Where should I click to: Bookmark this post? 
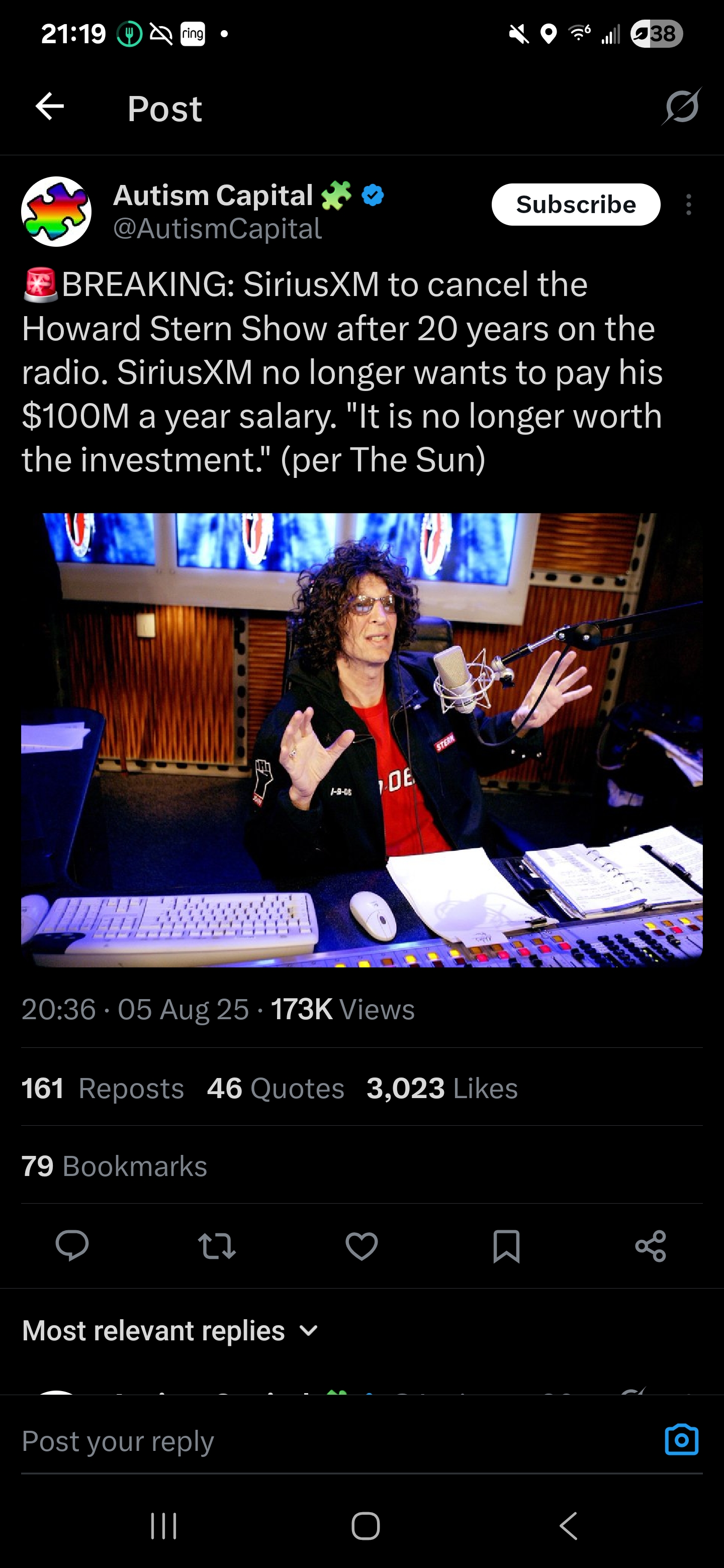coord(506,1245)
